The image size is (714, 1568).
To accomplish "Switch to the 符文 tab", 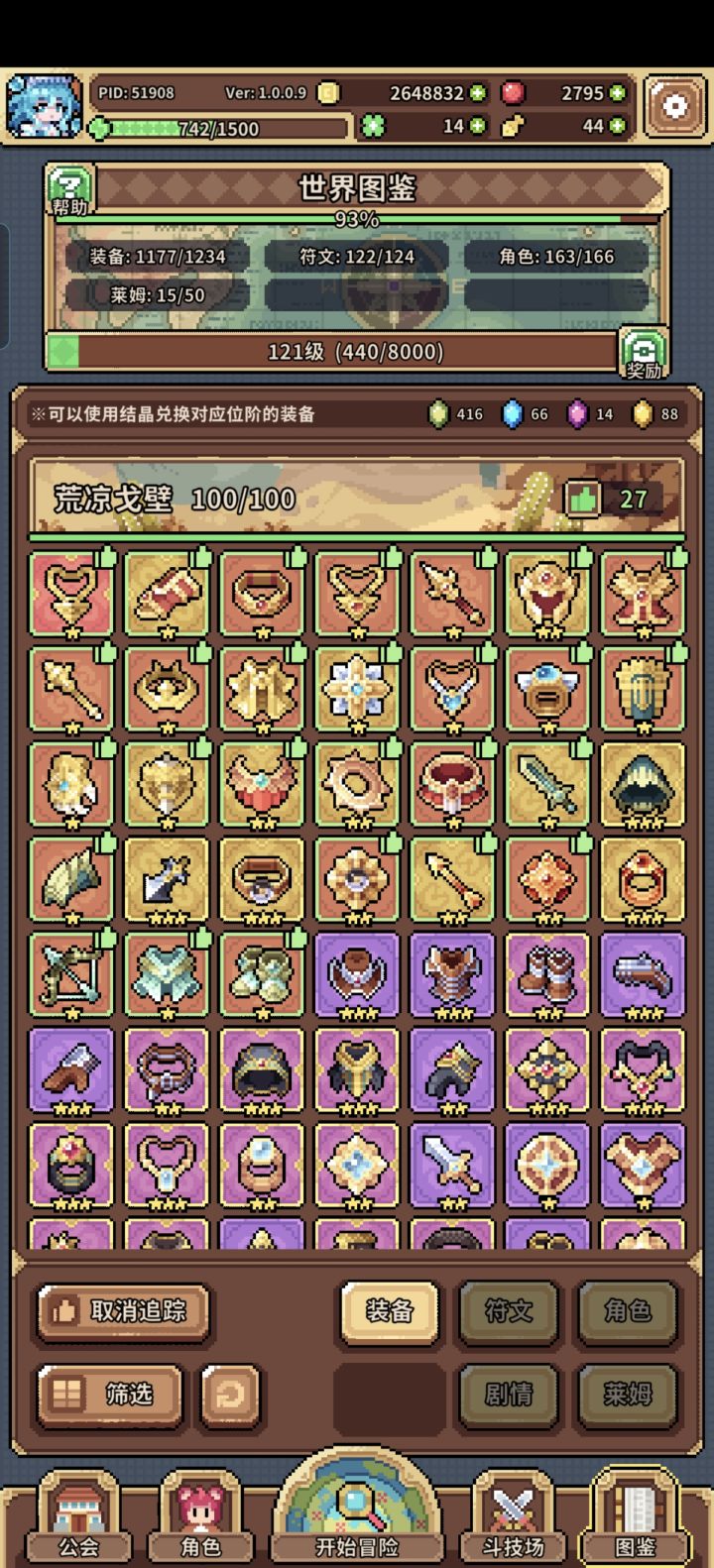I will pyautogui.click(x=509, y=1311).
